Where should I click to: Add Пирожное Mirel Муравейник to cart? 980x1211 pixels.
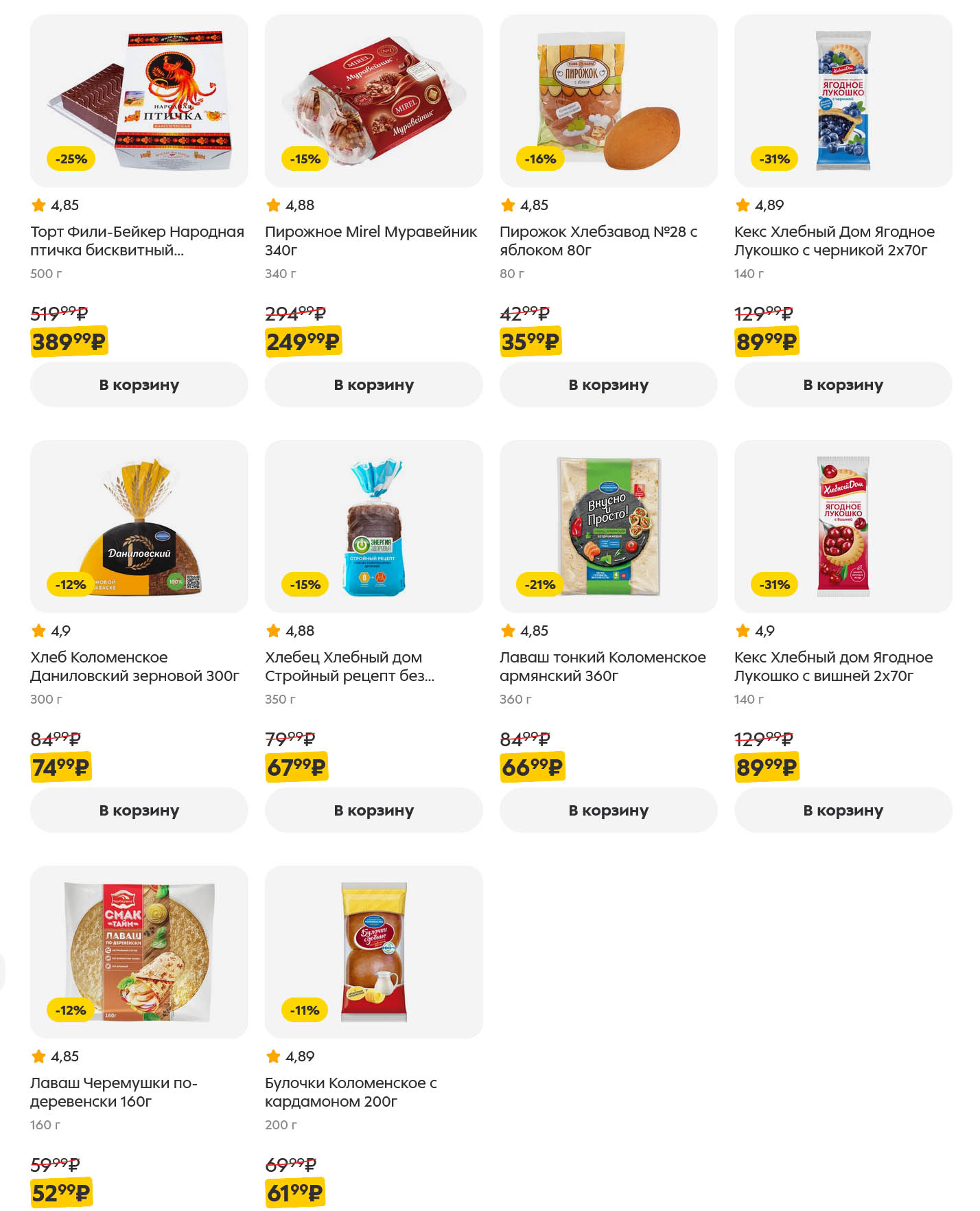pos(373,384)
